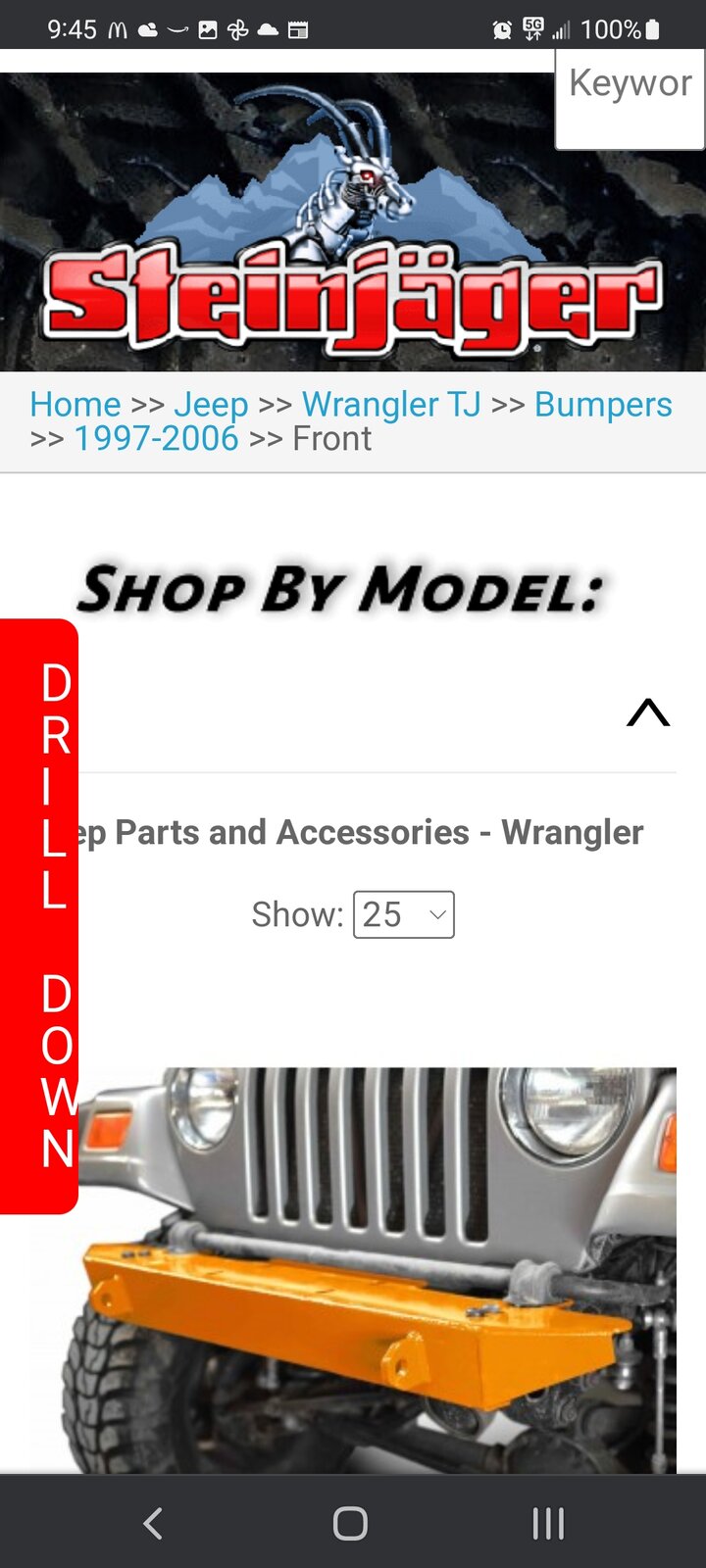The width and height of the screenshot is (706, 1568).
Task: Open the 1997-2006 breadcrumb link
Action: 156,438
